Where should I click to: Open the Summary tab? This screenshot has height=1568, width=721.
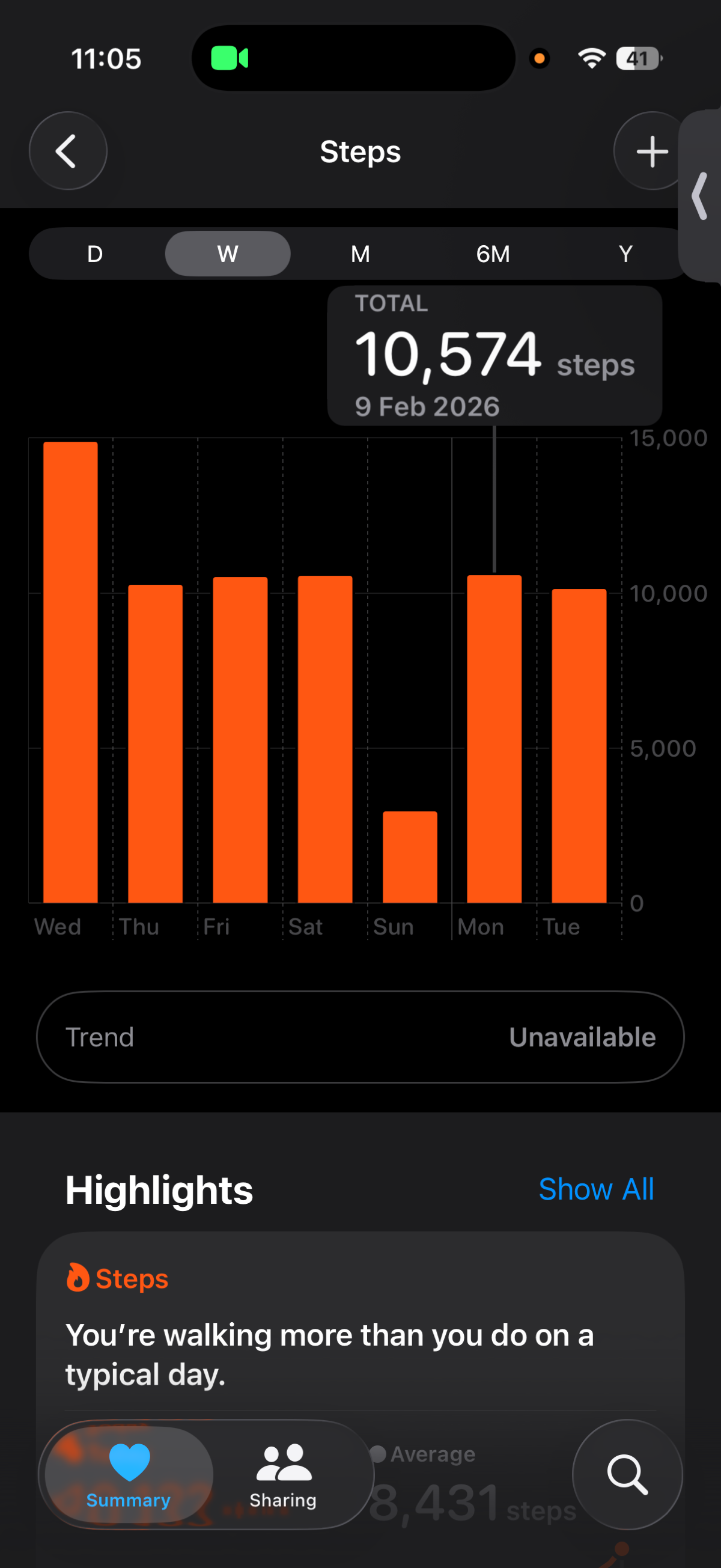[x=129, y=1474]
